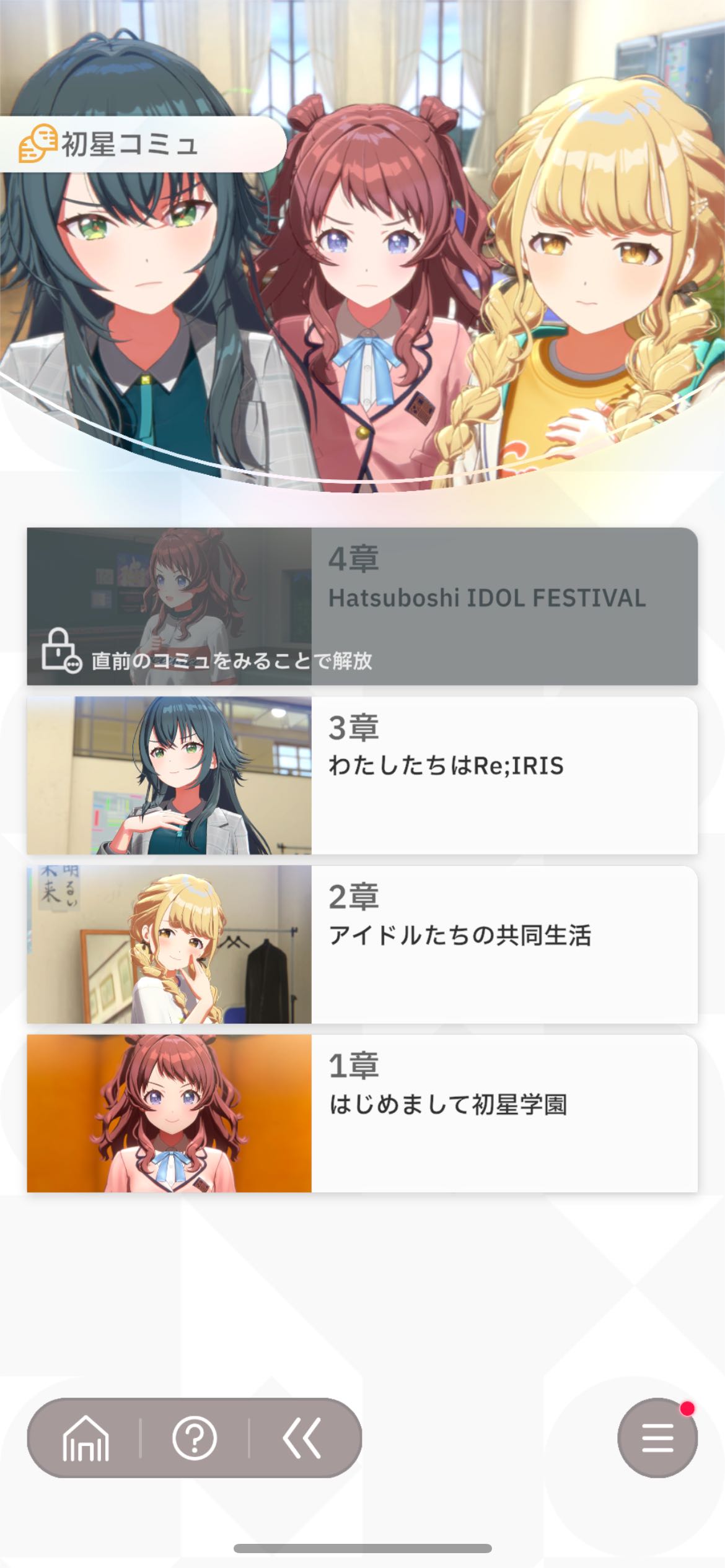The width and height of the screenshot is (725, 1568).
Task: Go to the home screen icon
Action: 86,1438
